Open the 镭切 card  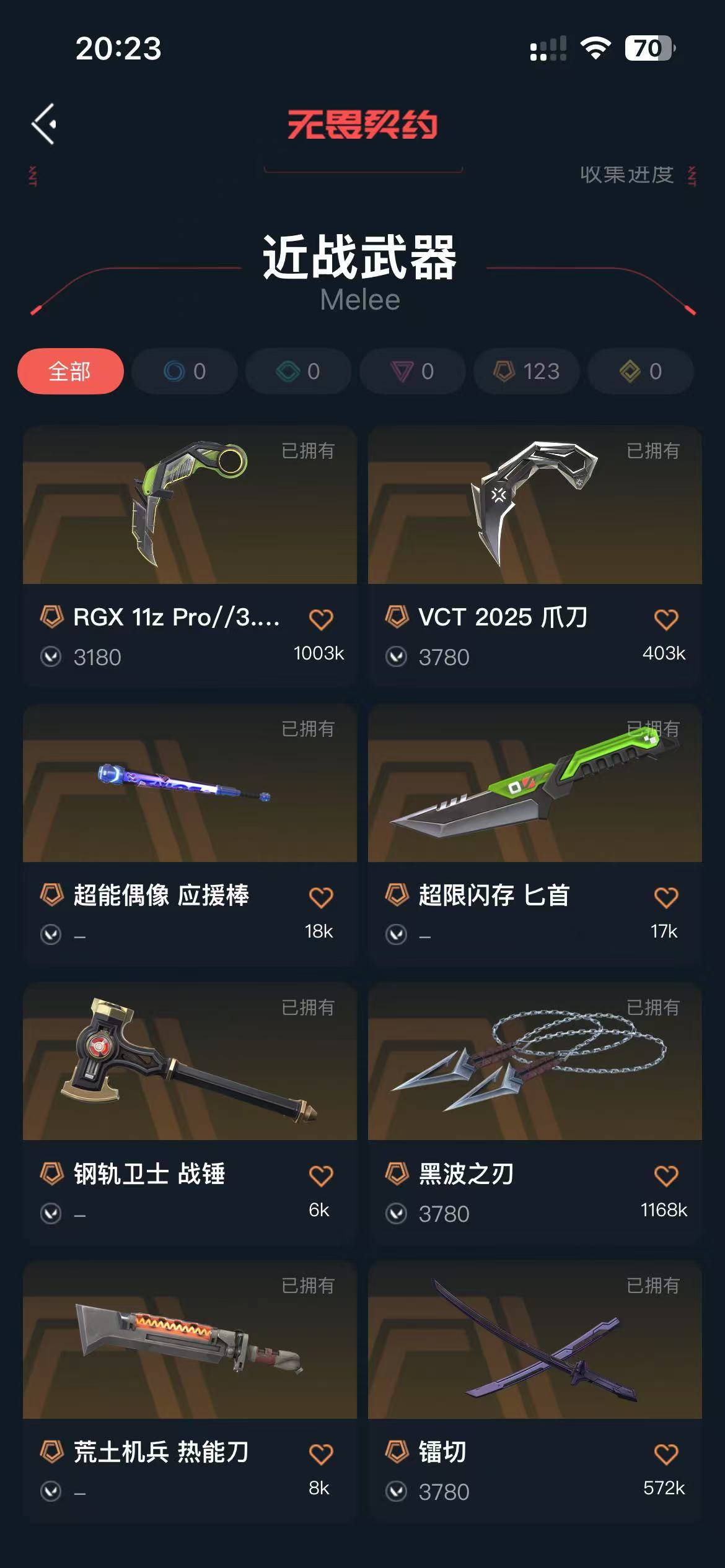click(534, 1340)
